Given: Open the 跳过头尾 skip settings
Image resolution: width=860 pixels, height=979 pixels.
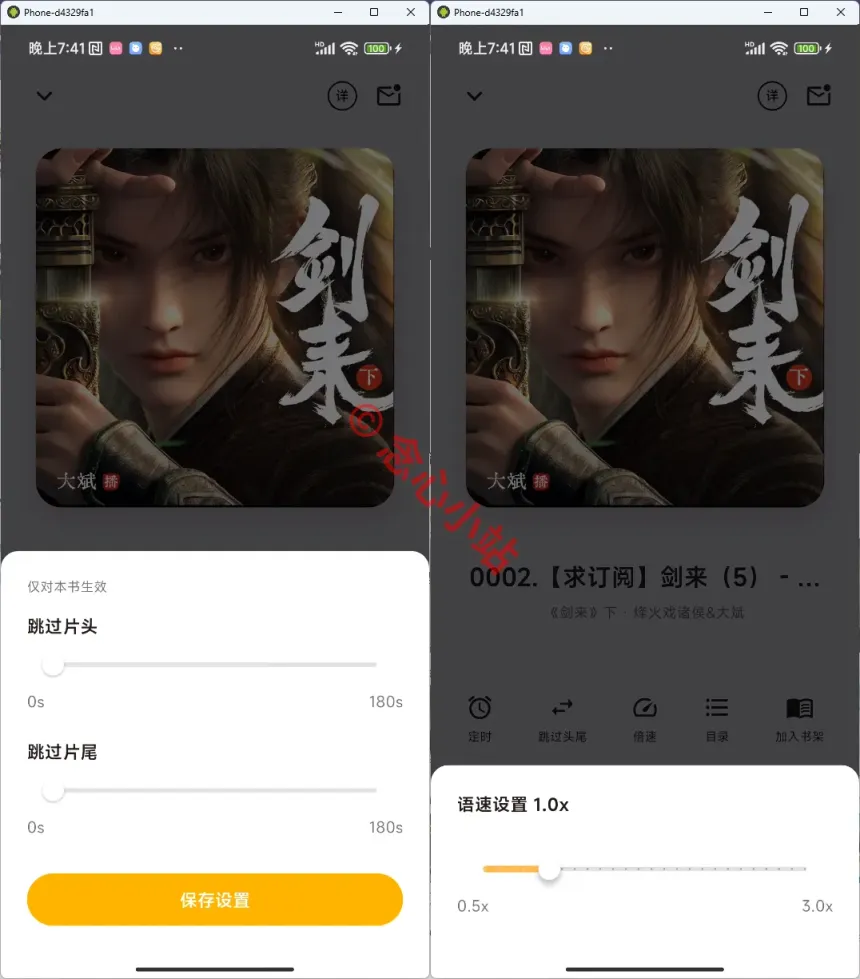Looking at the screenshot, I should 562,717.
